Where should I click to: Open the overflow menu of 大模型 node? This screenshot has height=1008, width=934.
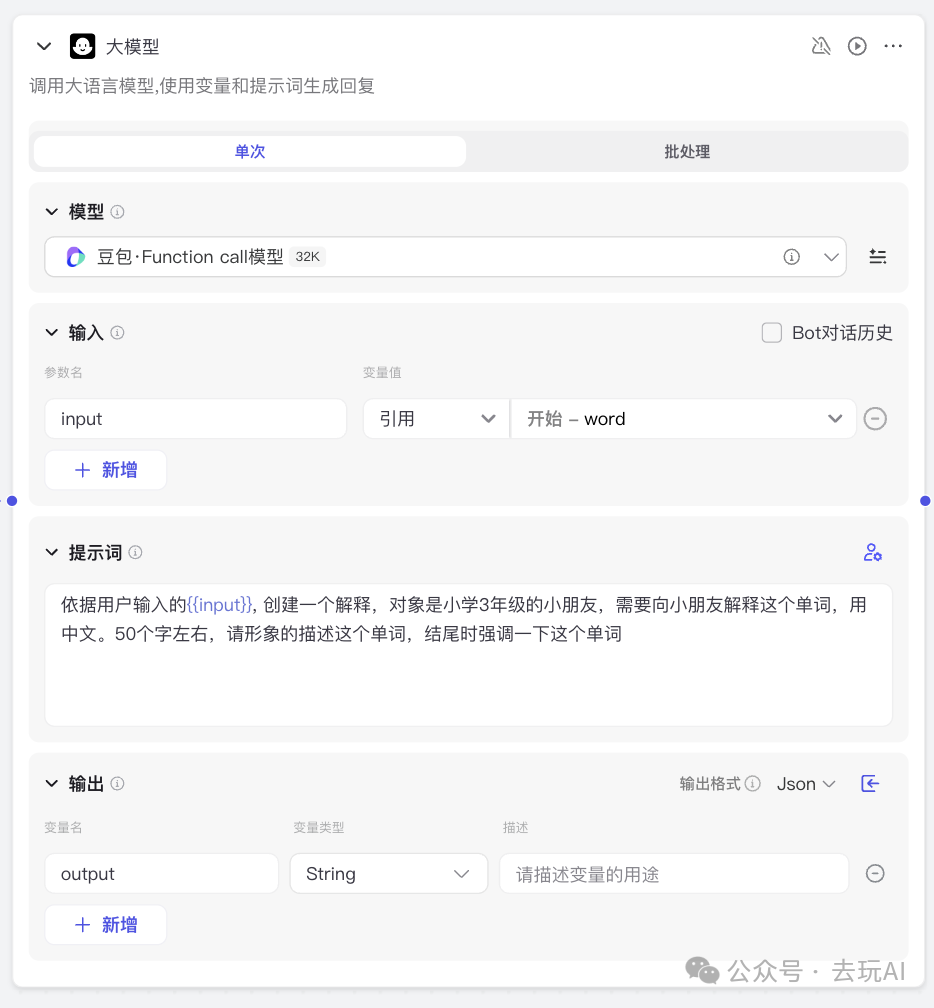coord(893,46)
